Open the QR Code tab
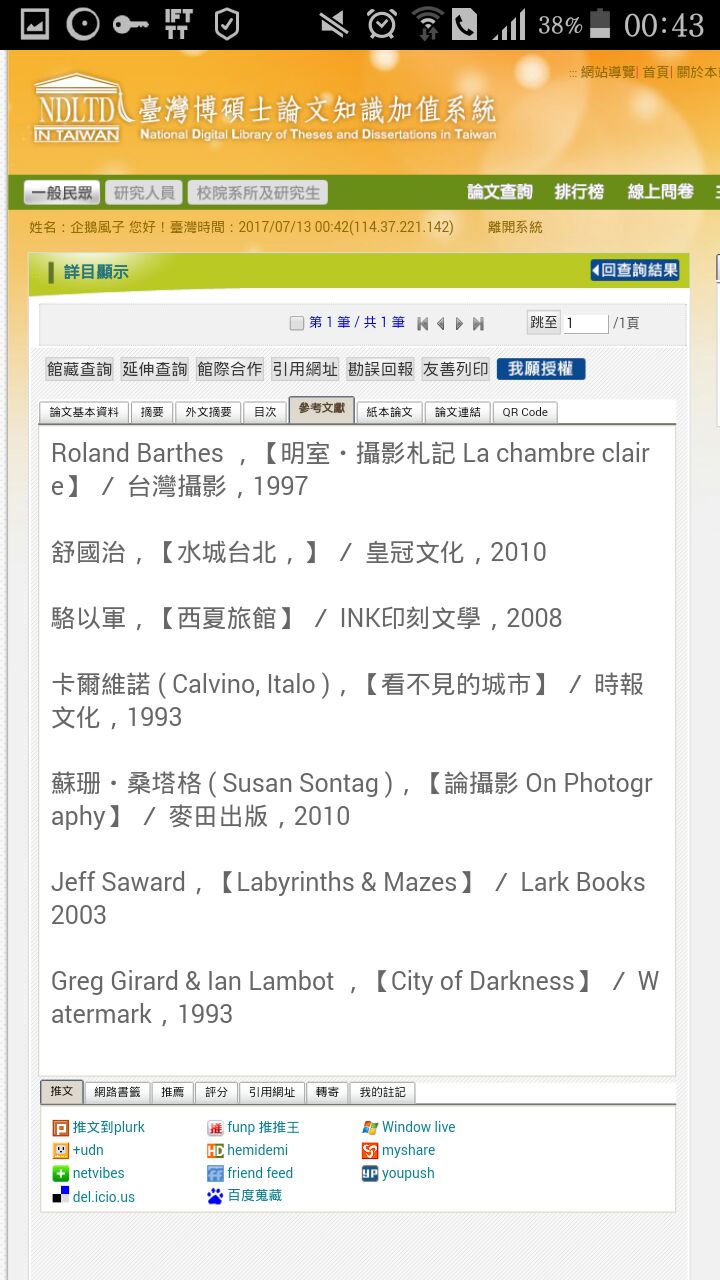The width and height of the screenshot is (720, 1280). pyautogui.click(x=525, y=412)
